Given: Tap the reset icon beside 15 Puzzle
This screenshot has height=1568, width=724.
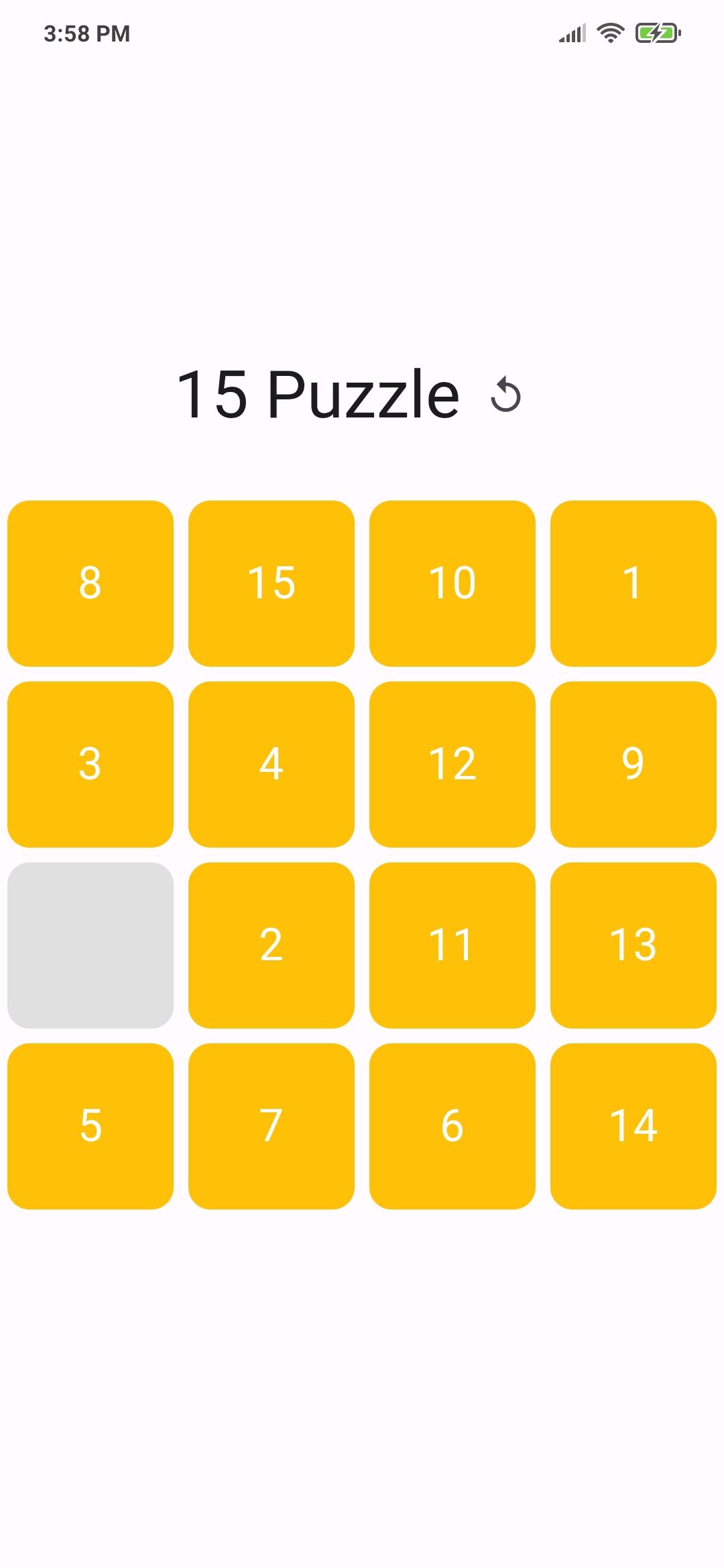Looking at the screenshot, I should [505, 395].
